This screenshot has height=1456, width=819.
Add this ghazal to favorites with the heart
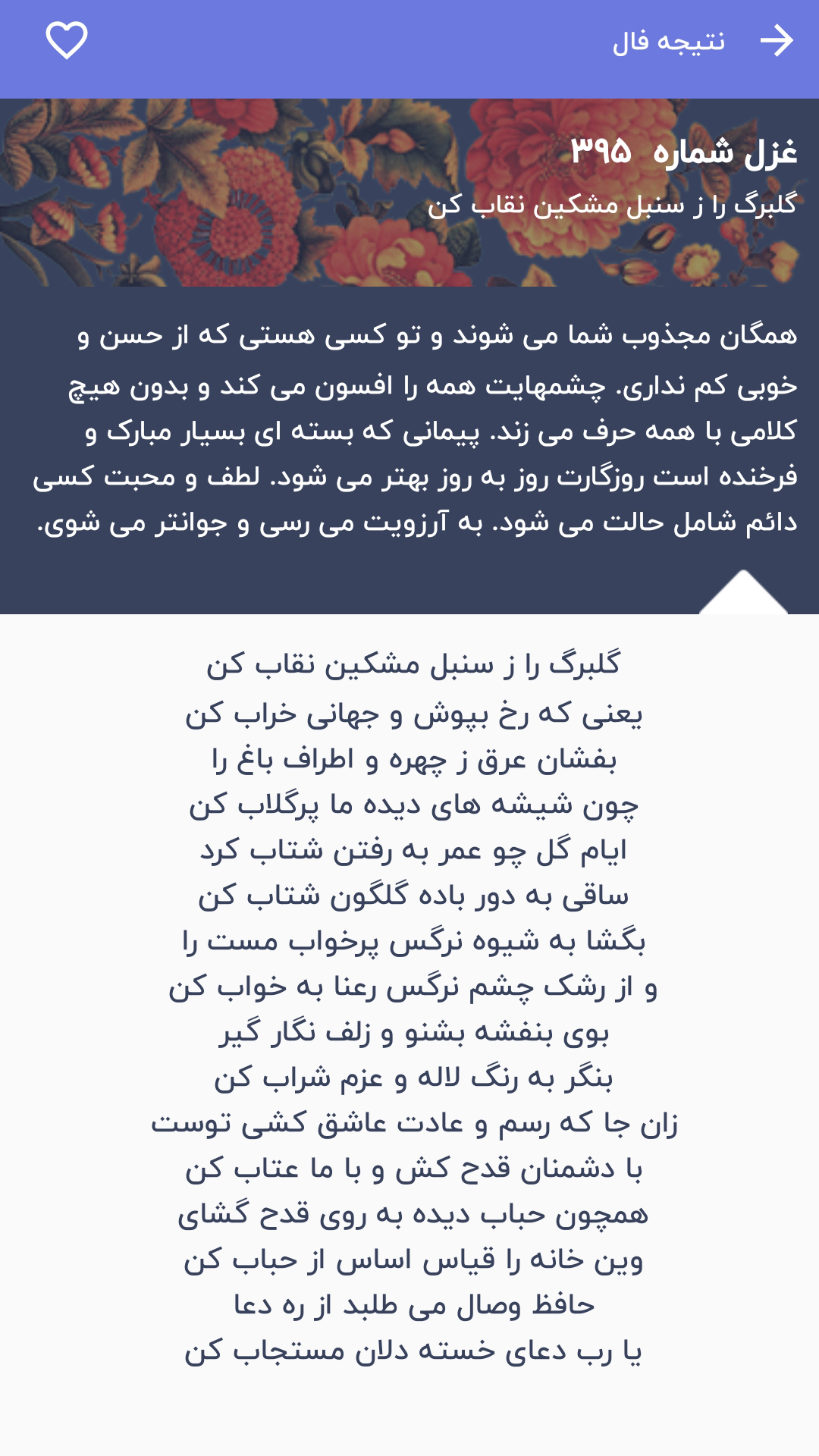pos(67,40)
